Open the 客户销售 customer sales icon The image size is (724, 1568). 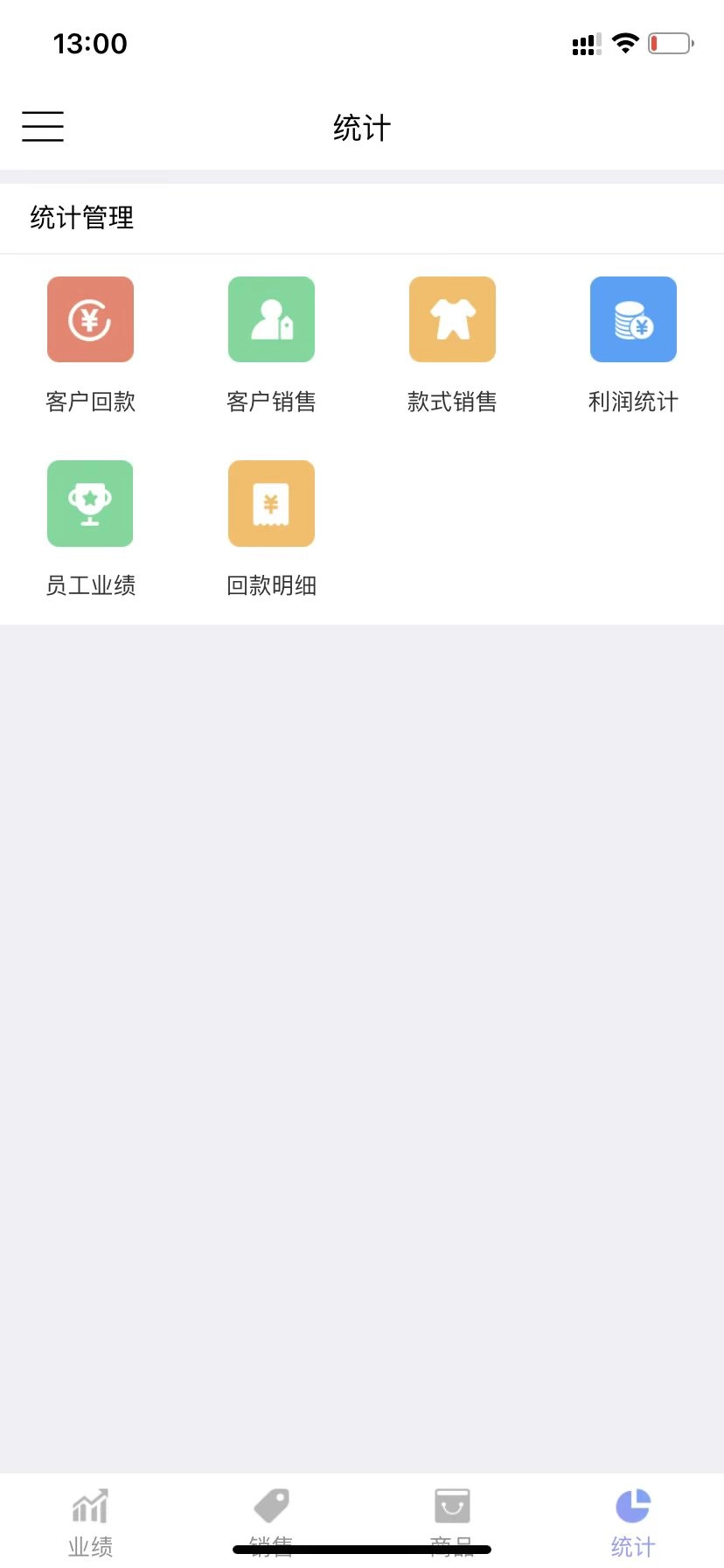coord(271,319)
